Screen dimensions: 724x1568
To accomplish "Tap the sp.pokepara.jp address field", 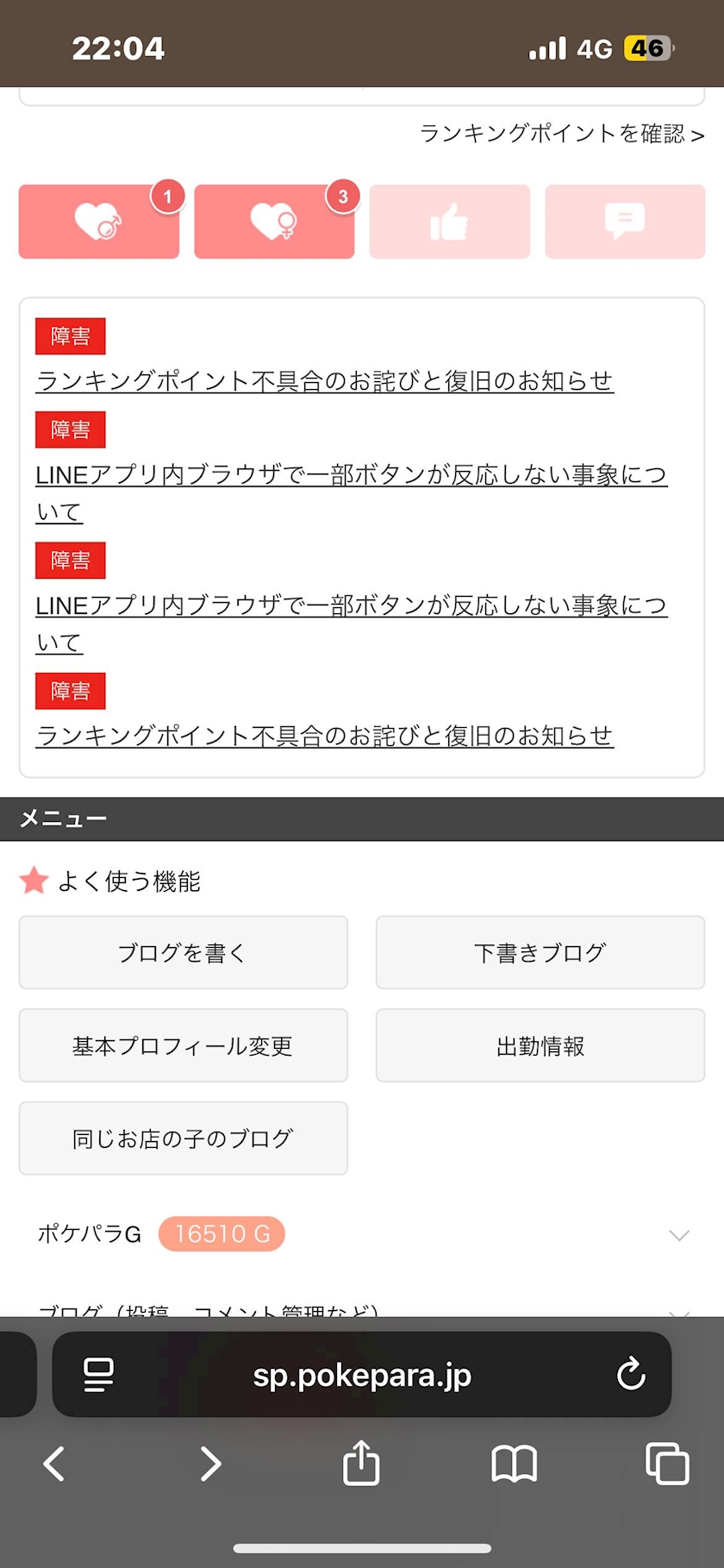I will tap(362, 1375).
